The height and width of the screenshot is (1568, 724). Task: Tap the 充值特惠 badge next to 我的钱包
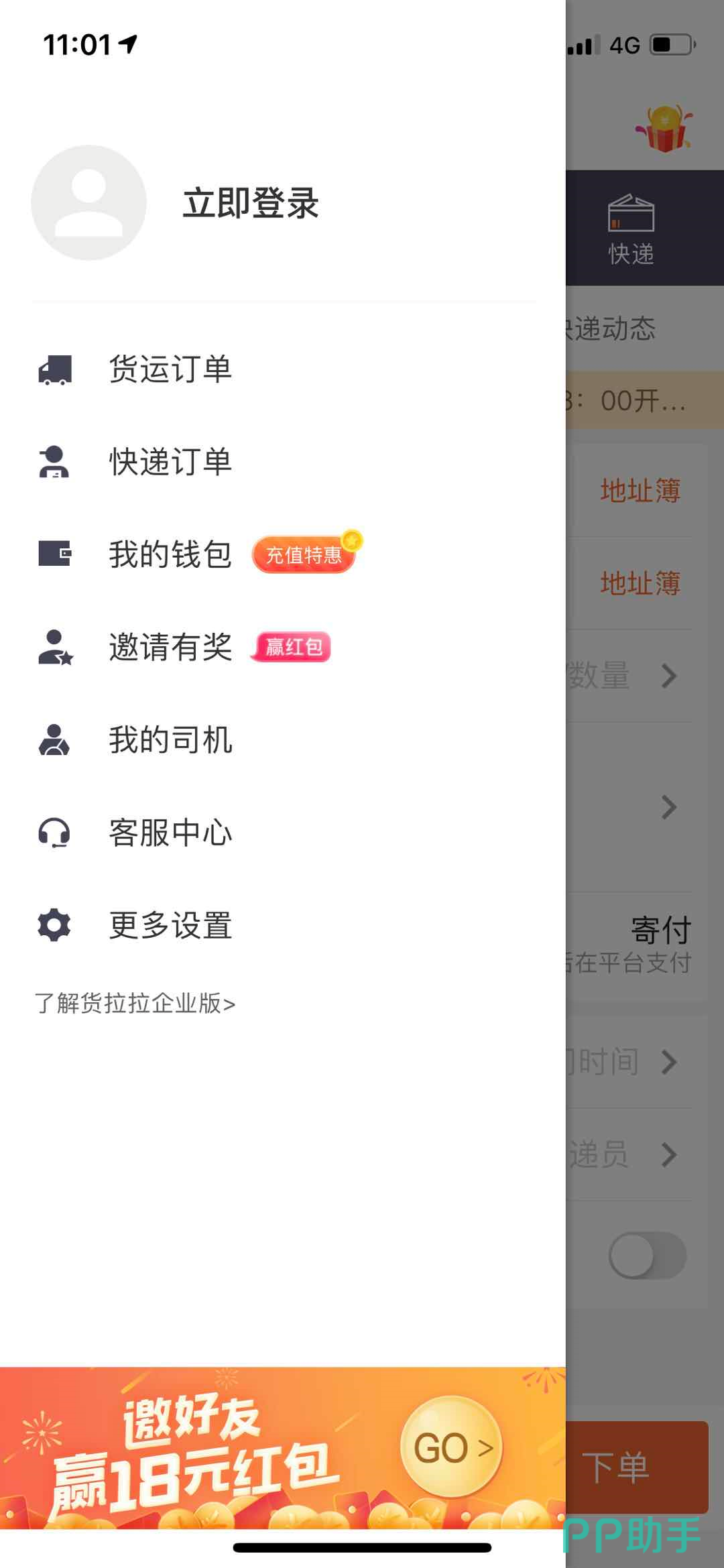click(x=303, y=554)
